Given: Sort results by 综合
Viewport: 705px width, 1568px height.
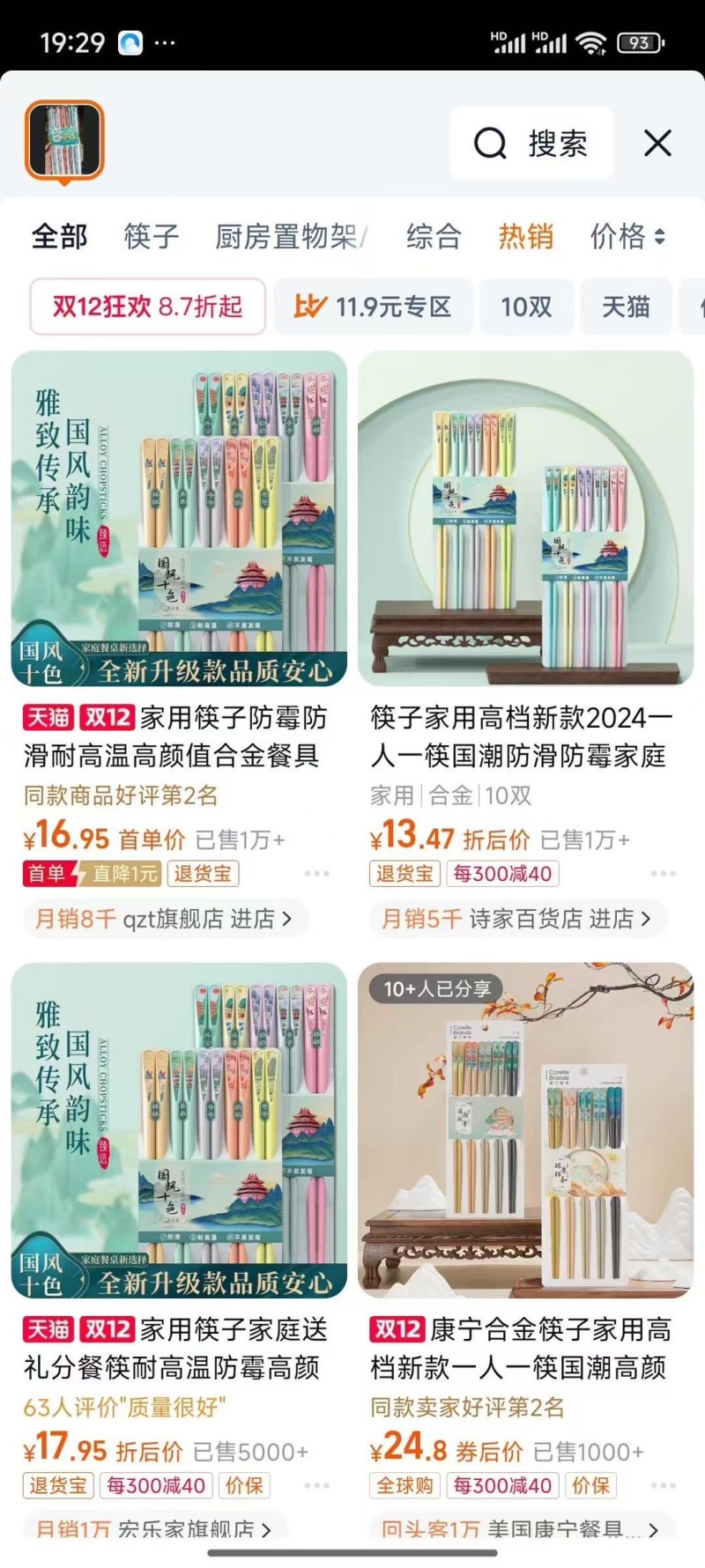Looking at the screenshot, I should coord(434,236).
